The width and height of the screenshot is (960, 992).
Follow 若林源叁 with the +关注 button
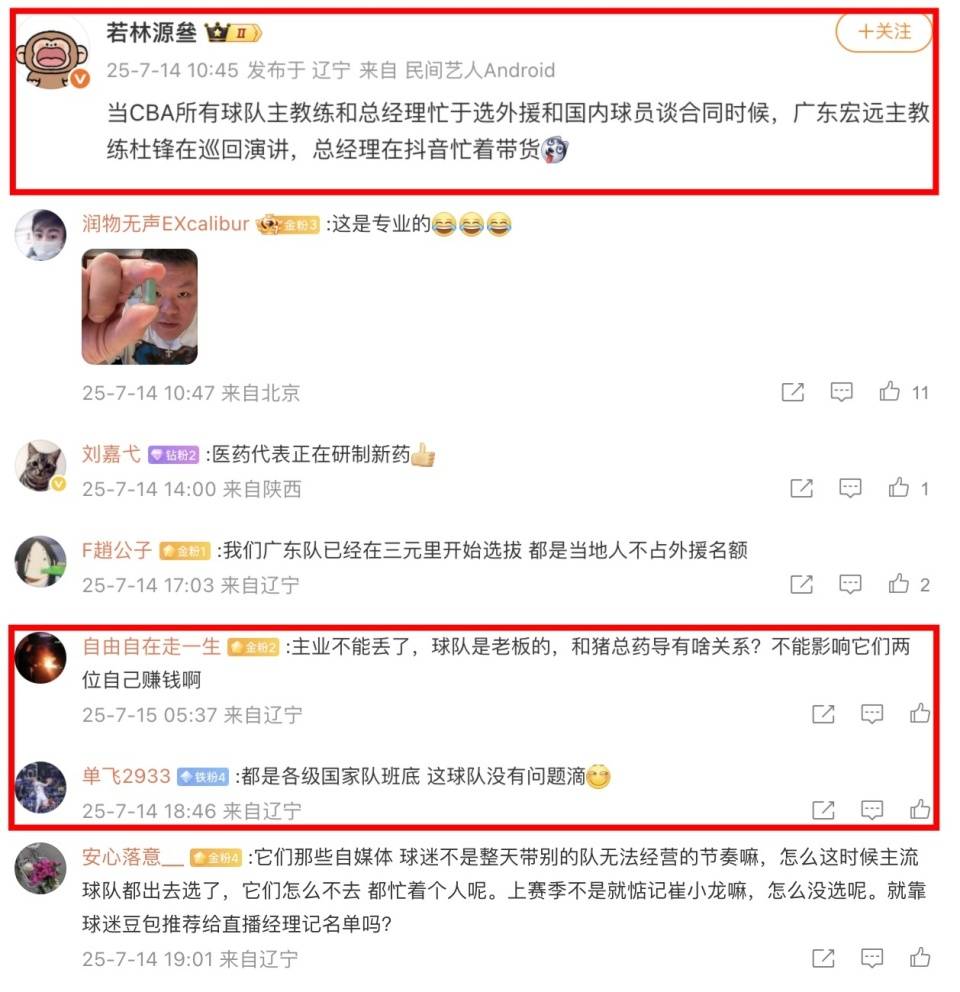[x=883, y=32]
